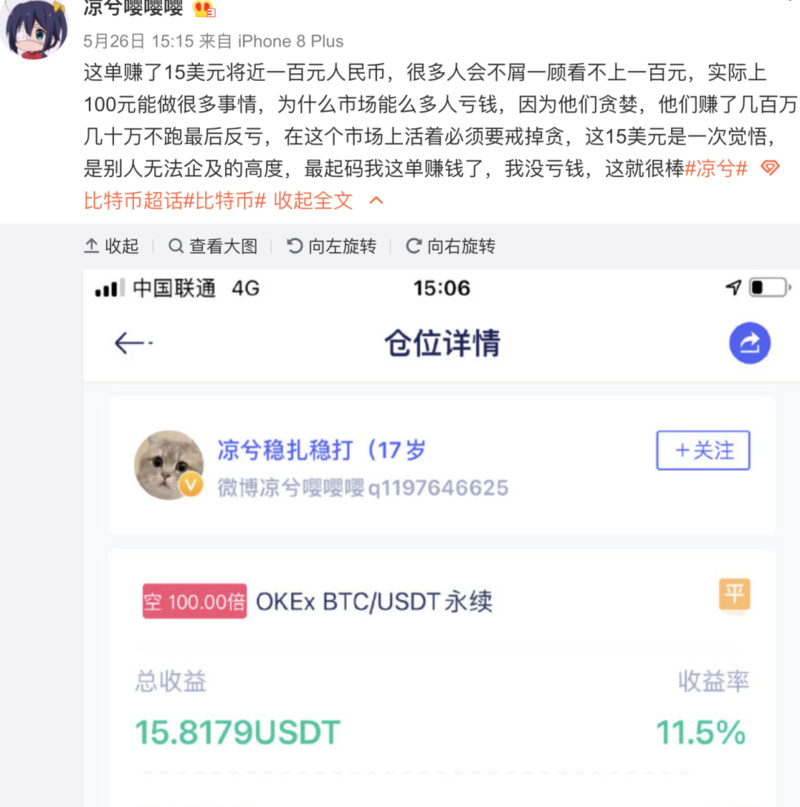Click the 向左旋转 rotate-left icon
Screen dimensions: 800x807
tap(293, 246)
